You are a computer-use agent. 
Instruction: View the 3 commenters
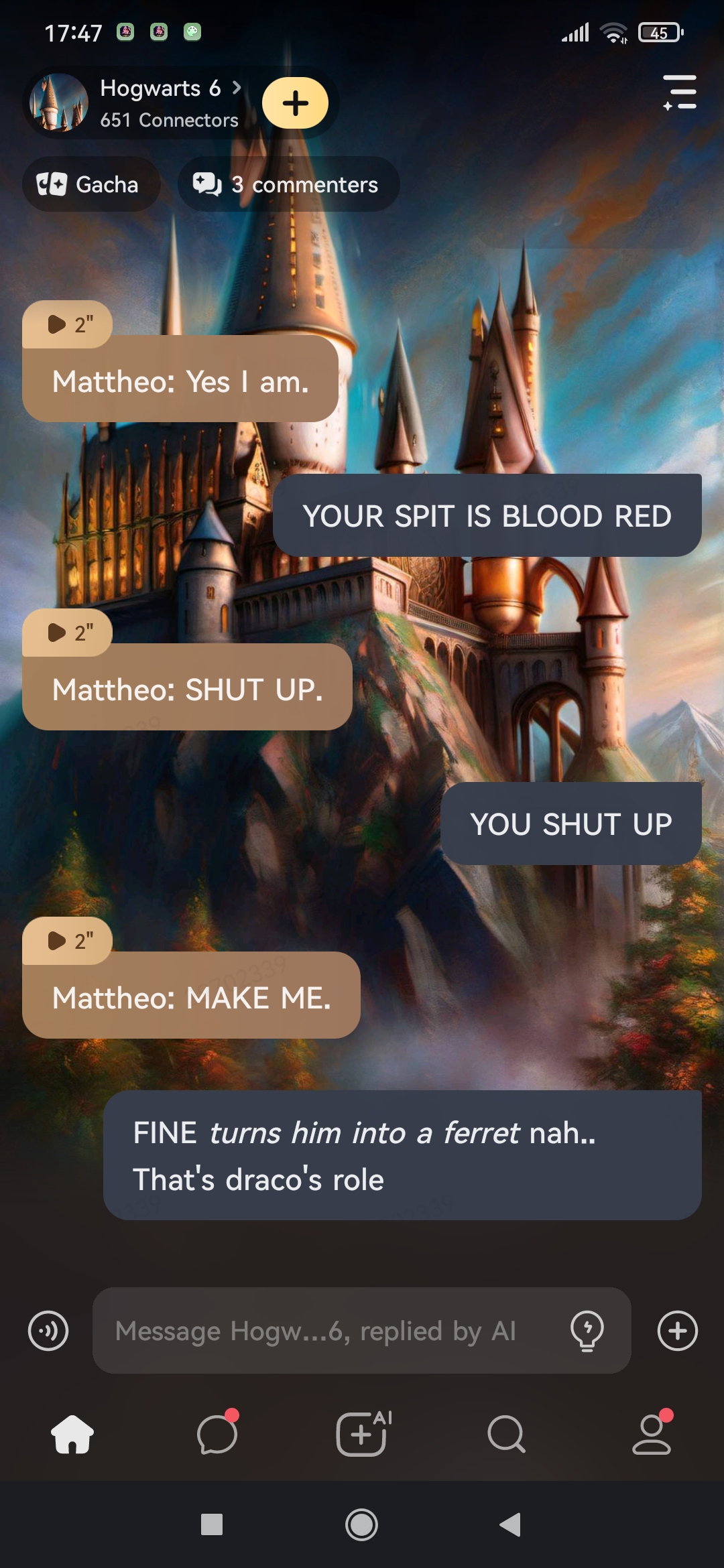288,184
